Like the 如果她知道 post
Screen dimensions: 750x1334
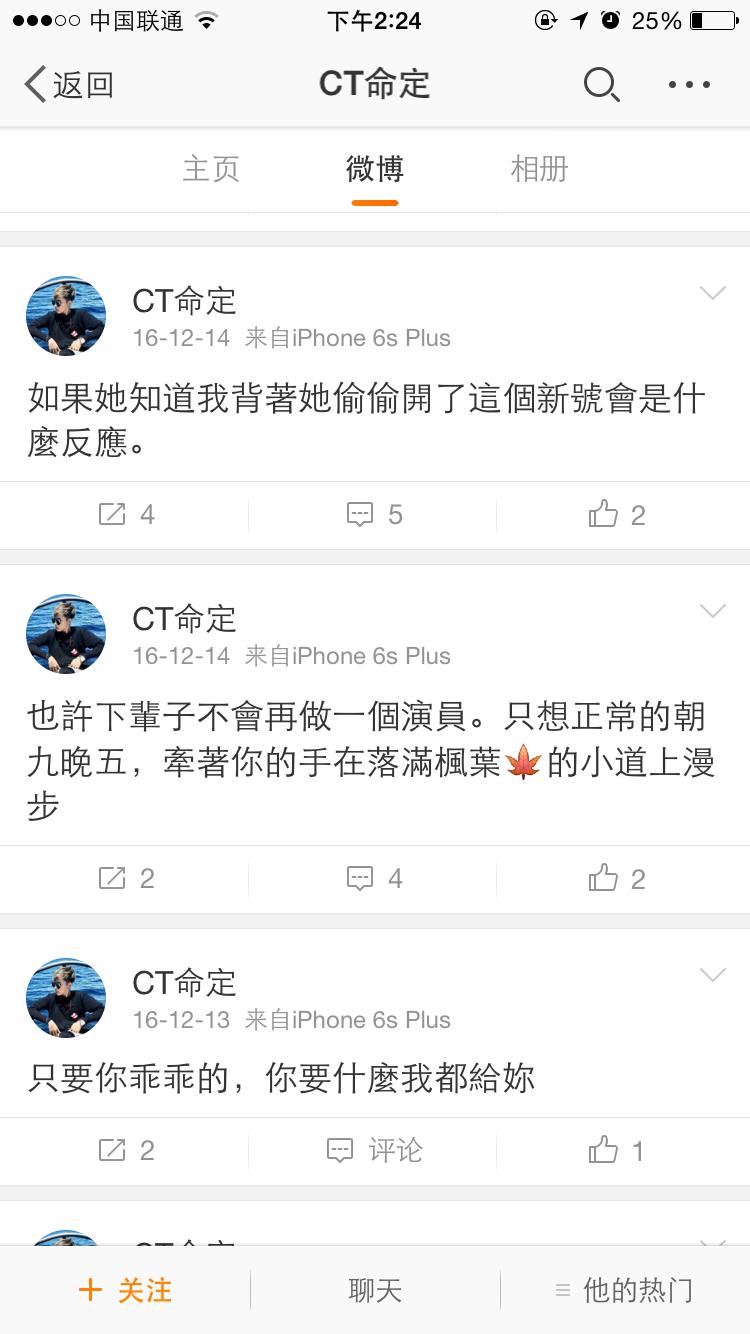point(617,515)
